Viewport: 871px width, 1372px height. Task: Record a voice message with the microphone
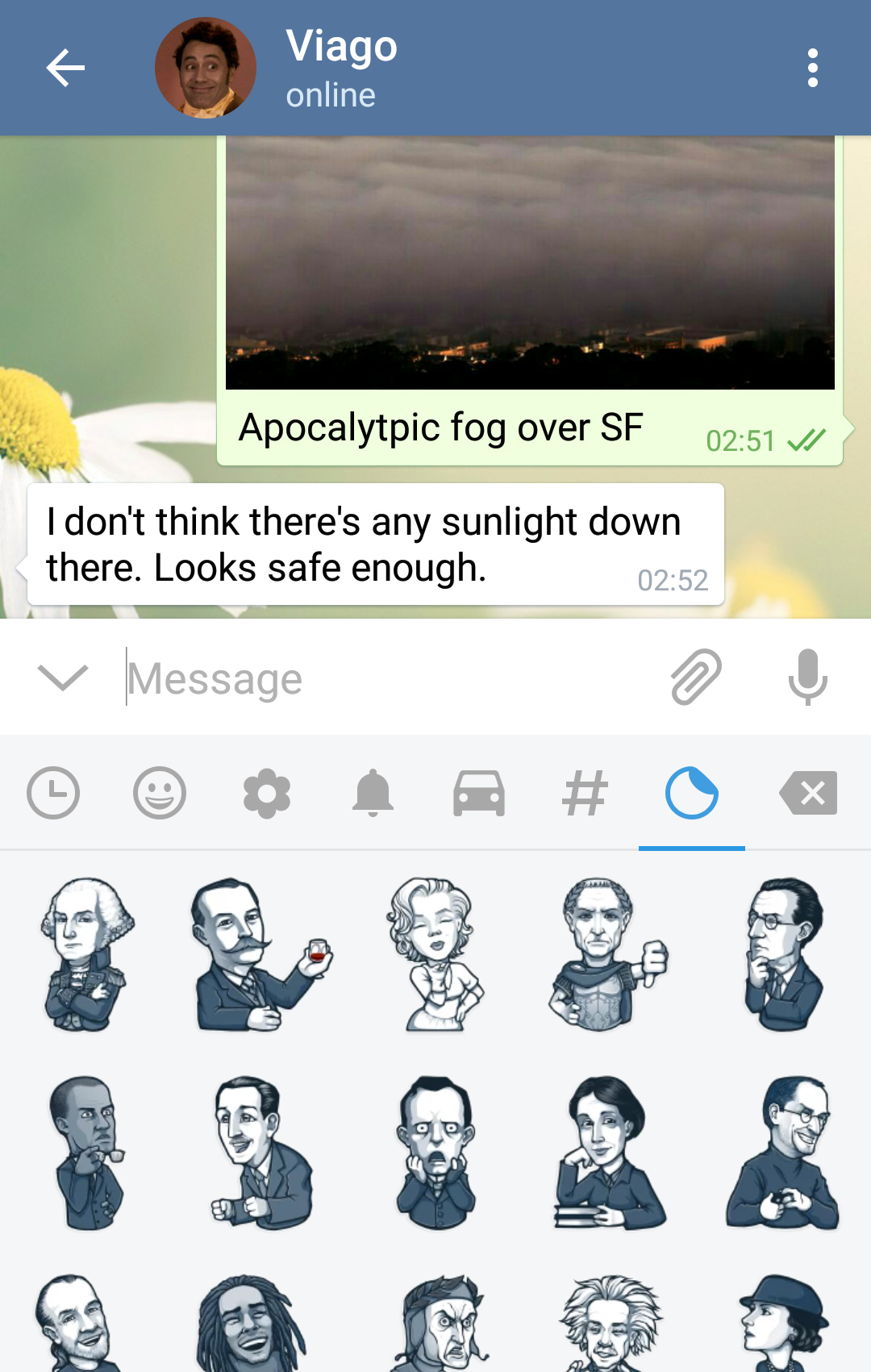(x=807, y=678)
